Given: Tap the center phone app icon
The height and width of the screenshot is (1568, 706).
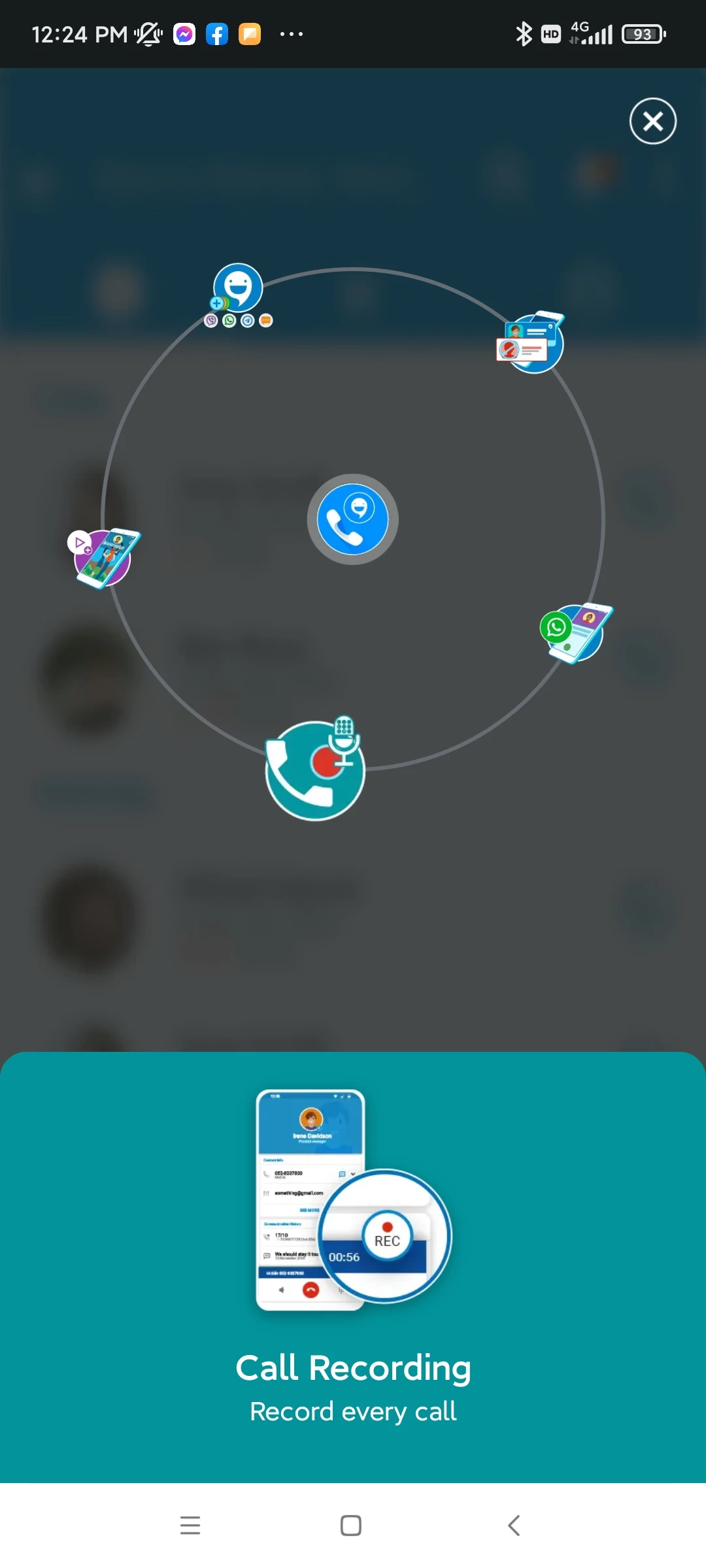Looking at the screenshot, I should pyautogui.click(x=353, y=519).
